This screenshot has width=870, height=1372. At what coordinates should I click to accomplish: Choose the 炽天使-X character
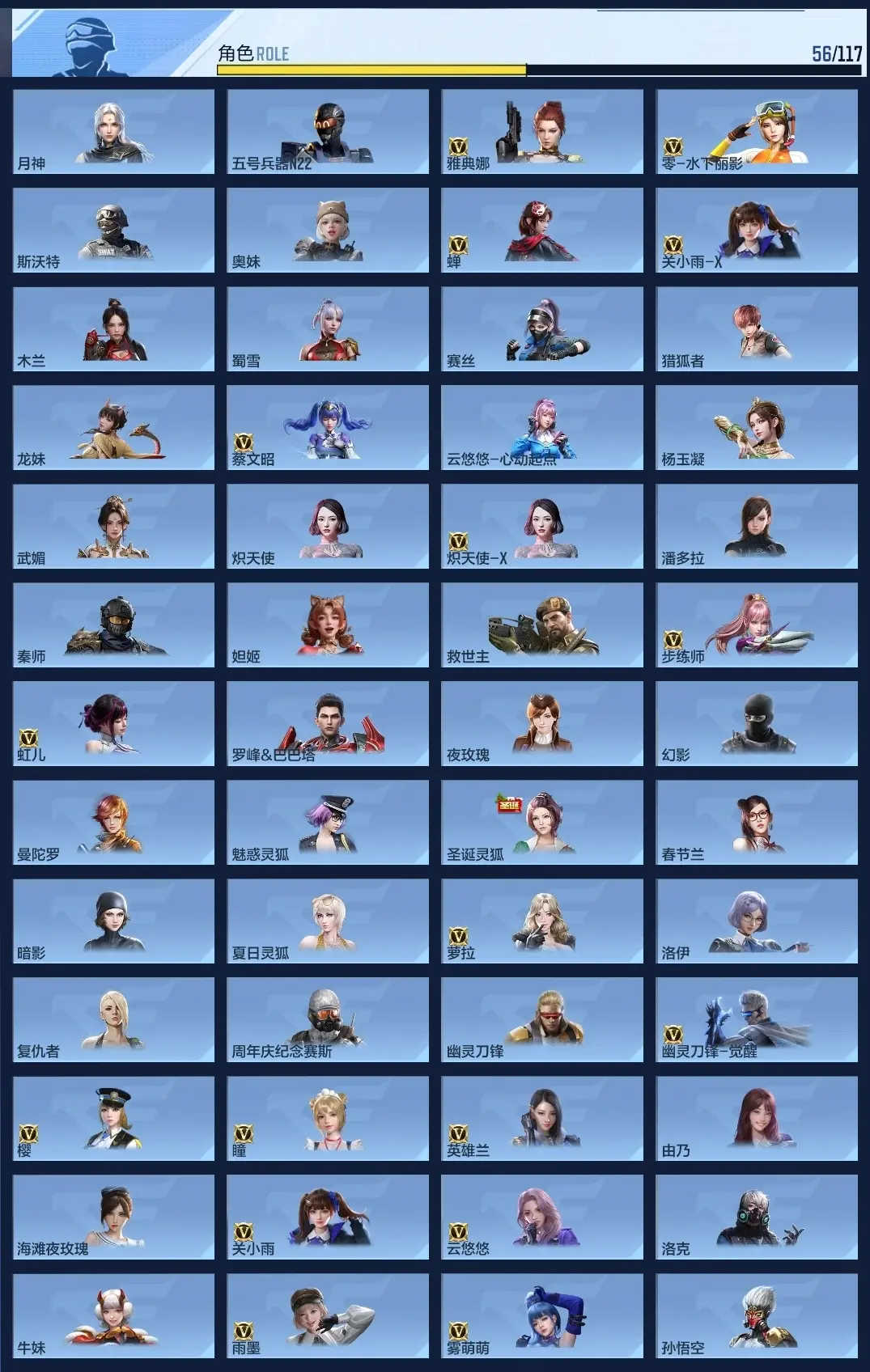click(x=541, y=526)
